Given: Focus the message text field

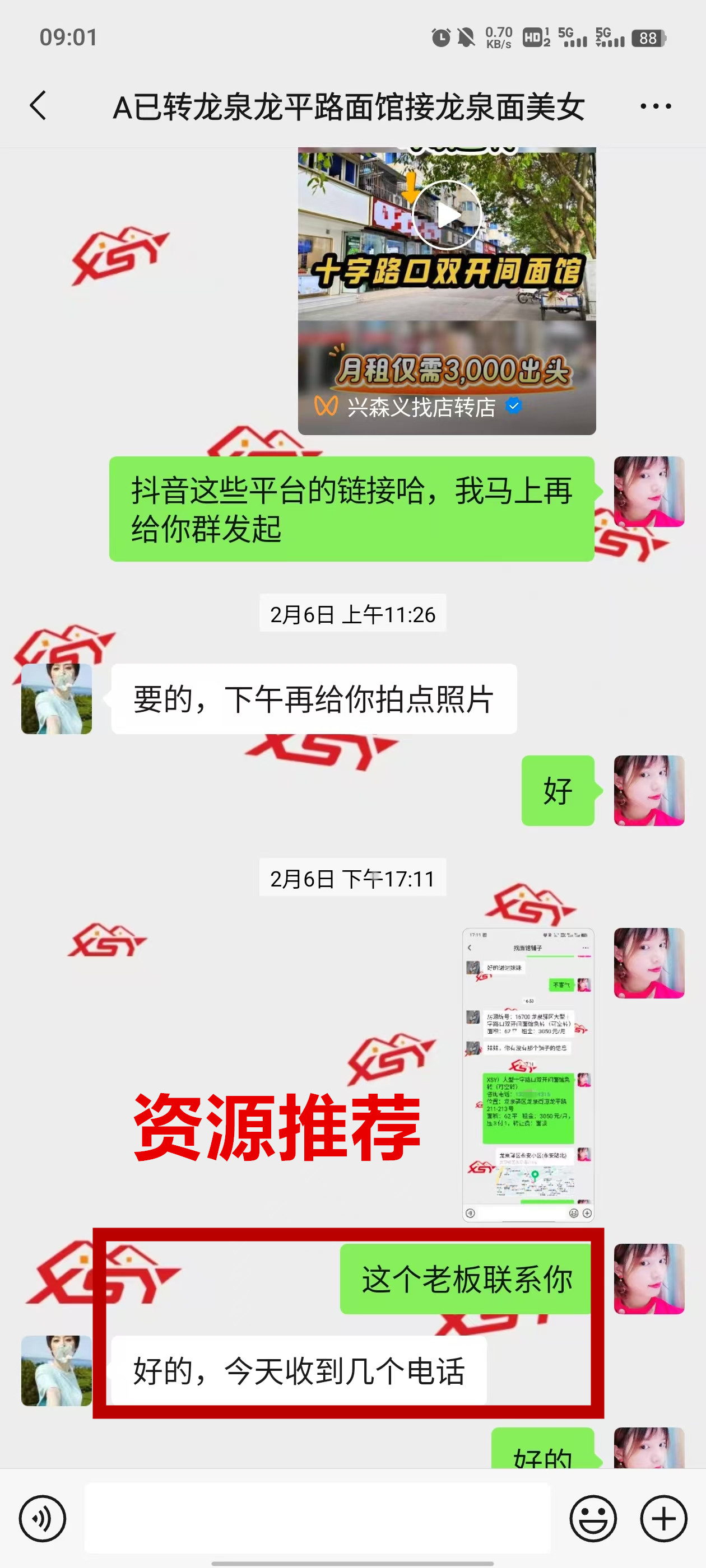Looking at the screenshot, I should [x=317, y=1518].
